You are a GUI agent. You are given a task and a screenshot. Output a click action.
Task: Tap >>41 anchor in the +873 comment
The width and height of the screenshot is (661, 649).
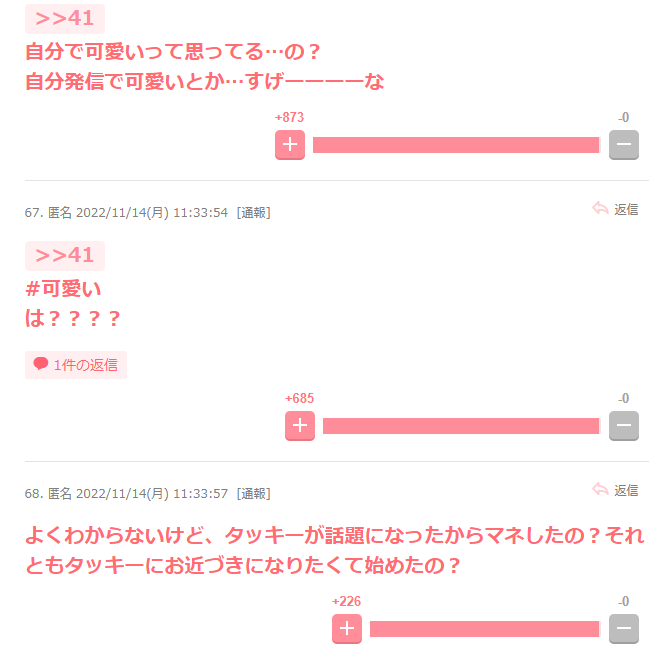click(x=65, y=19)
